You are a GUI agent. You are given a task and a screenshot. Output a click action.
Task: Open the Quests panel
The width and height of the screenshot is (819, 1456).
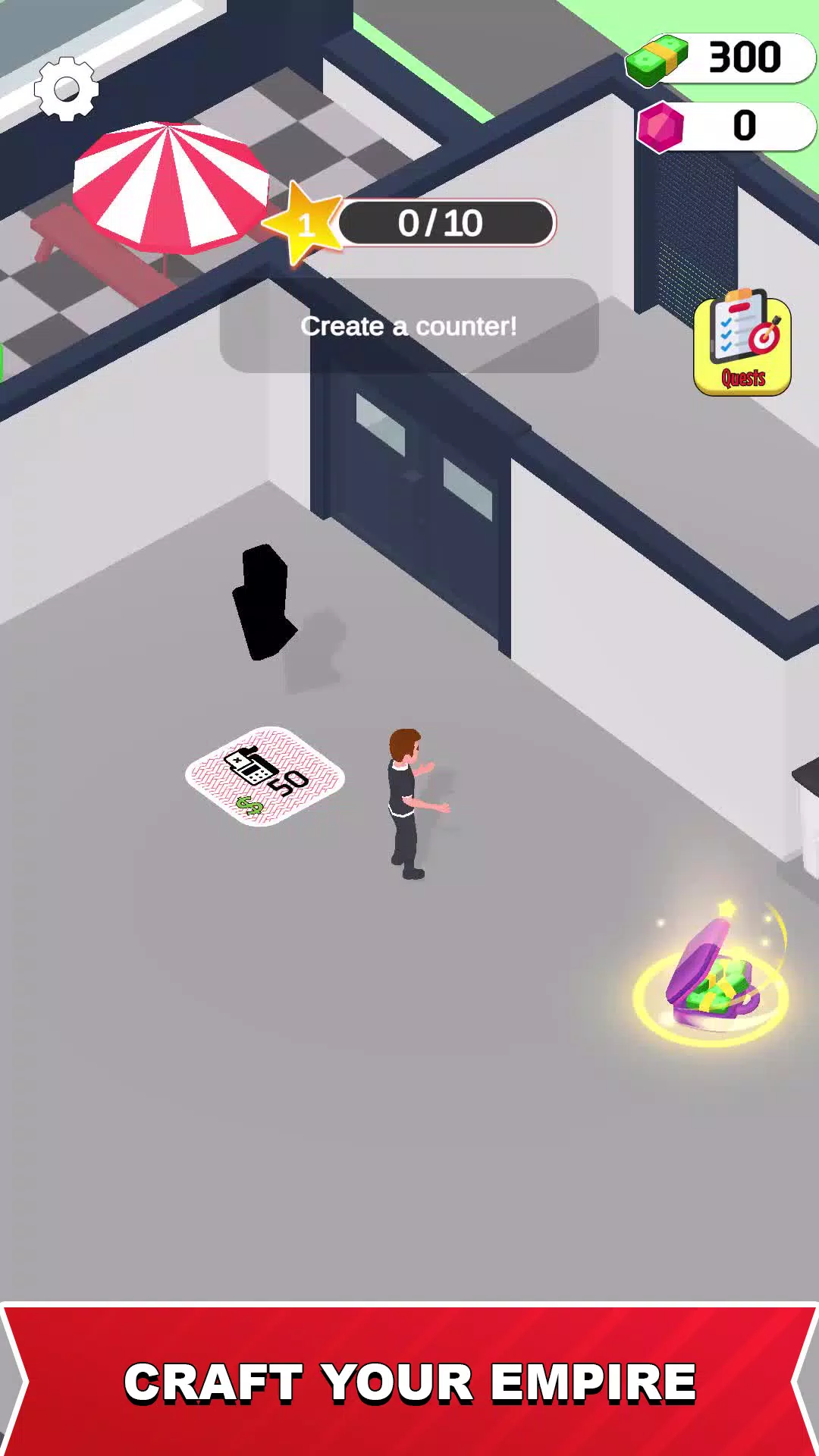click(x=742, y=342)
